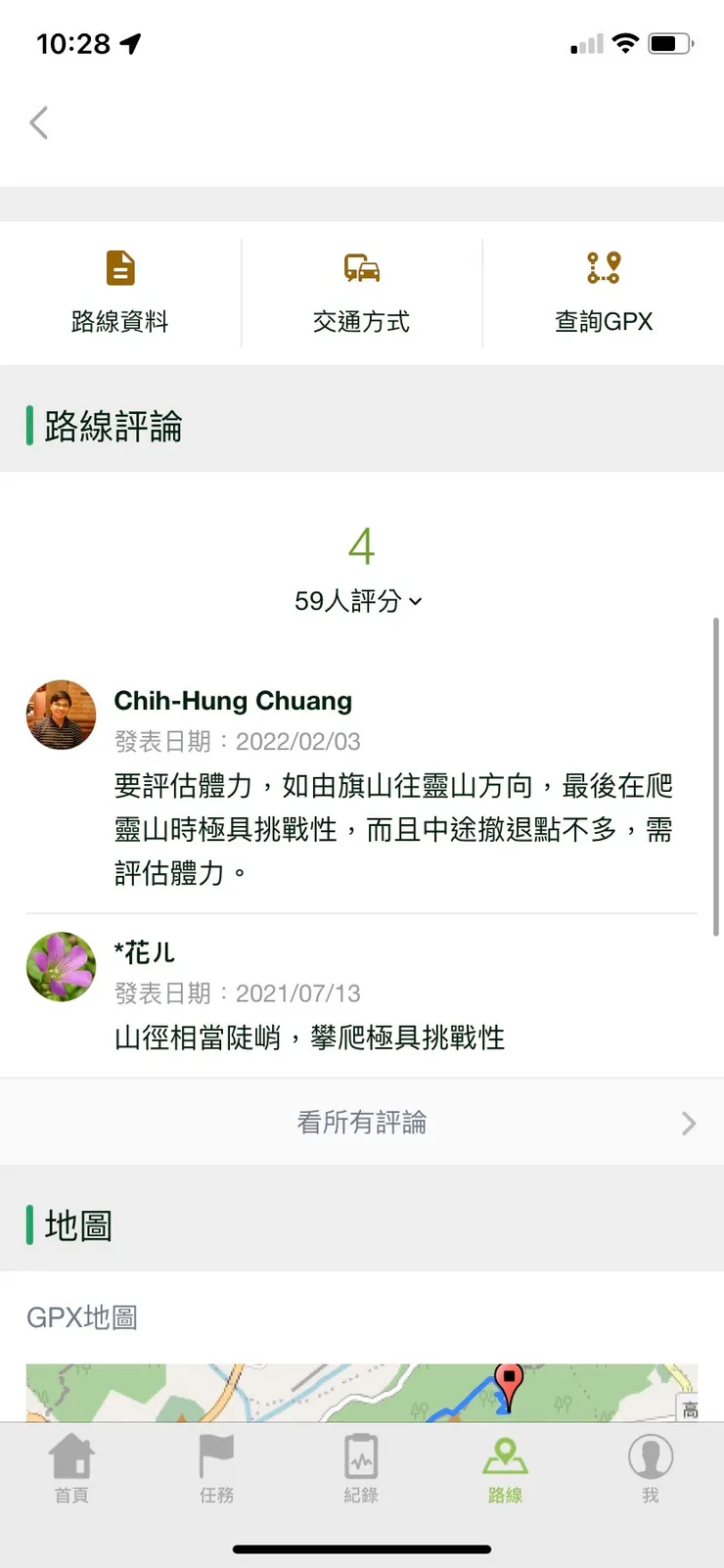
Task: Select the 交通方式 transport icon
Action: click(x=362, y=266)
